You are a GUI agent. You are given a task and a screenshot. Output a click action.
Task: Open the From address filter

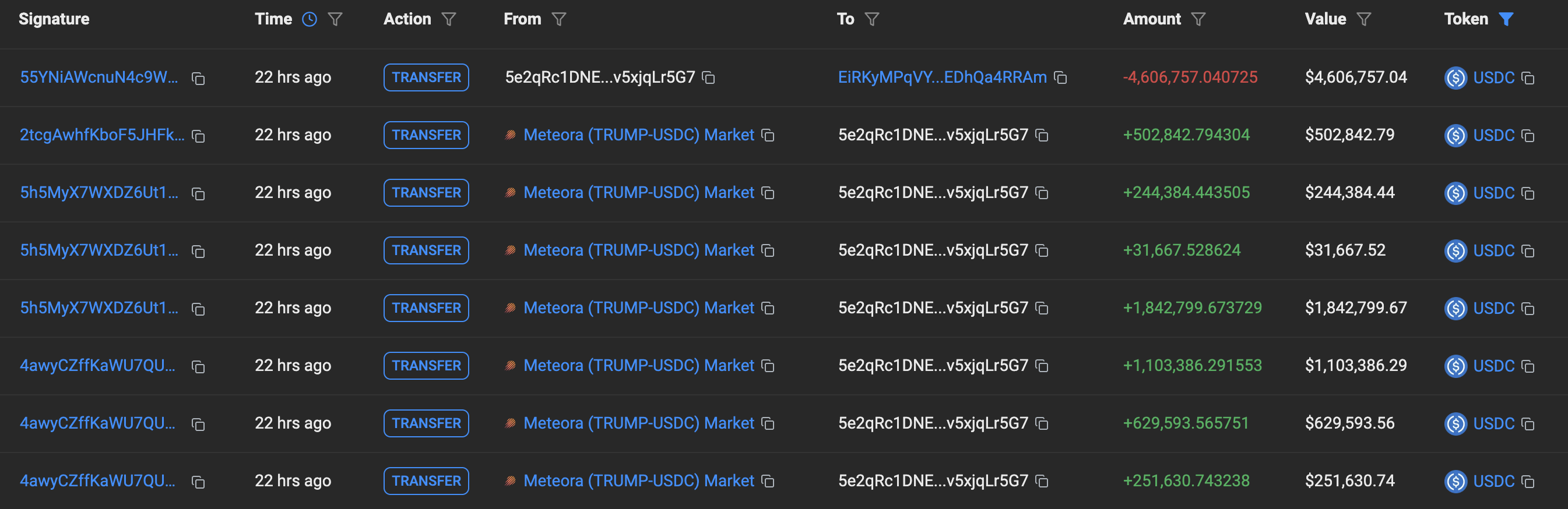tap(558, 19)
